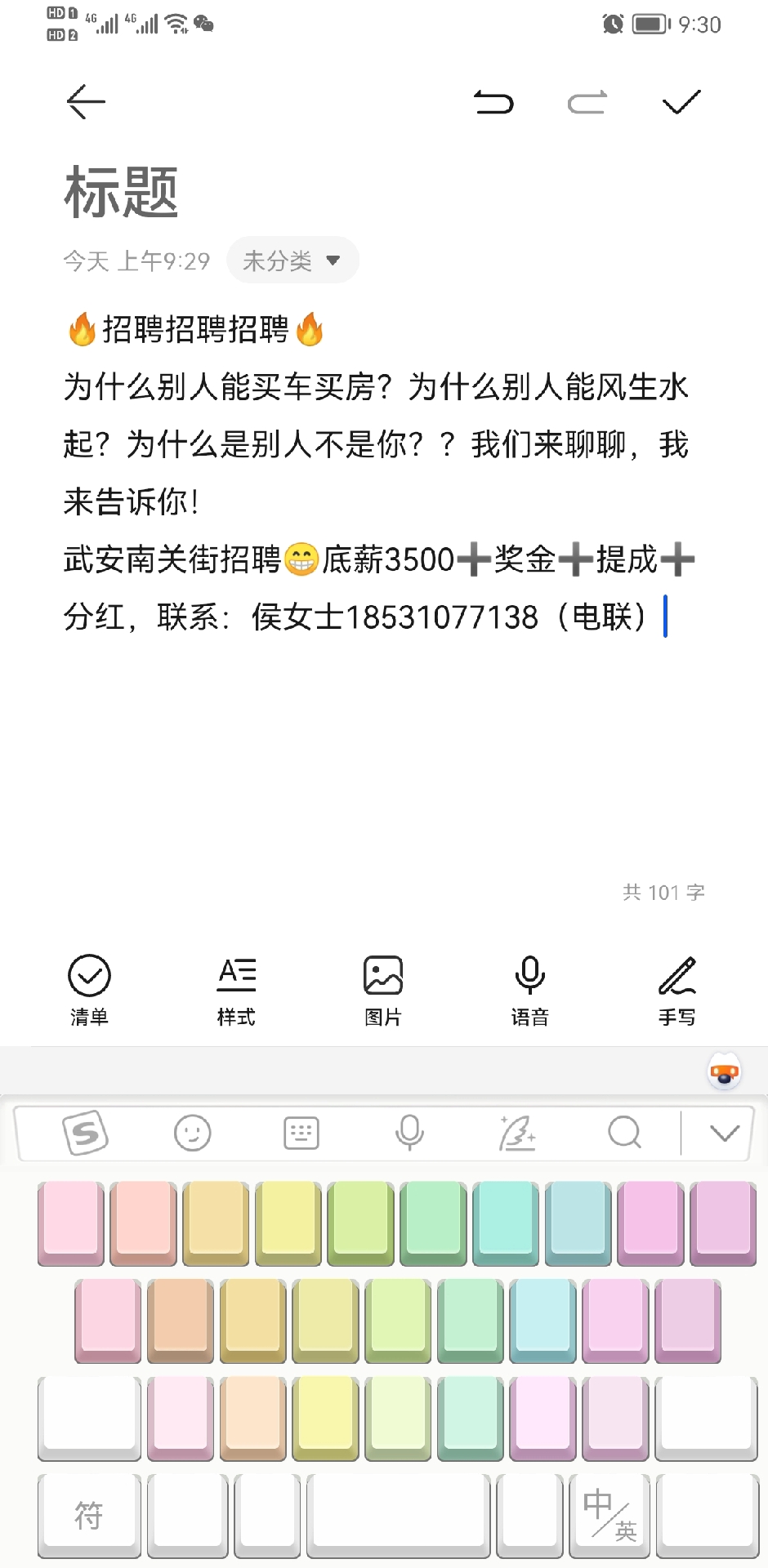
Task: Open the 未分类 category dropdown
Action: click(292, 260)
